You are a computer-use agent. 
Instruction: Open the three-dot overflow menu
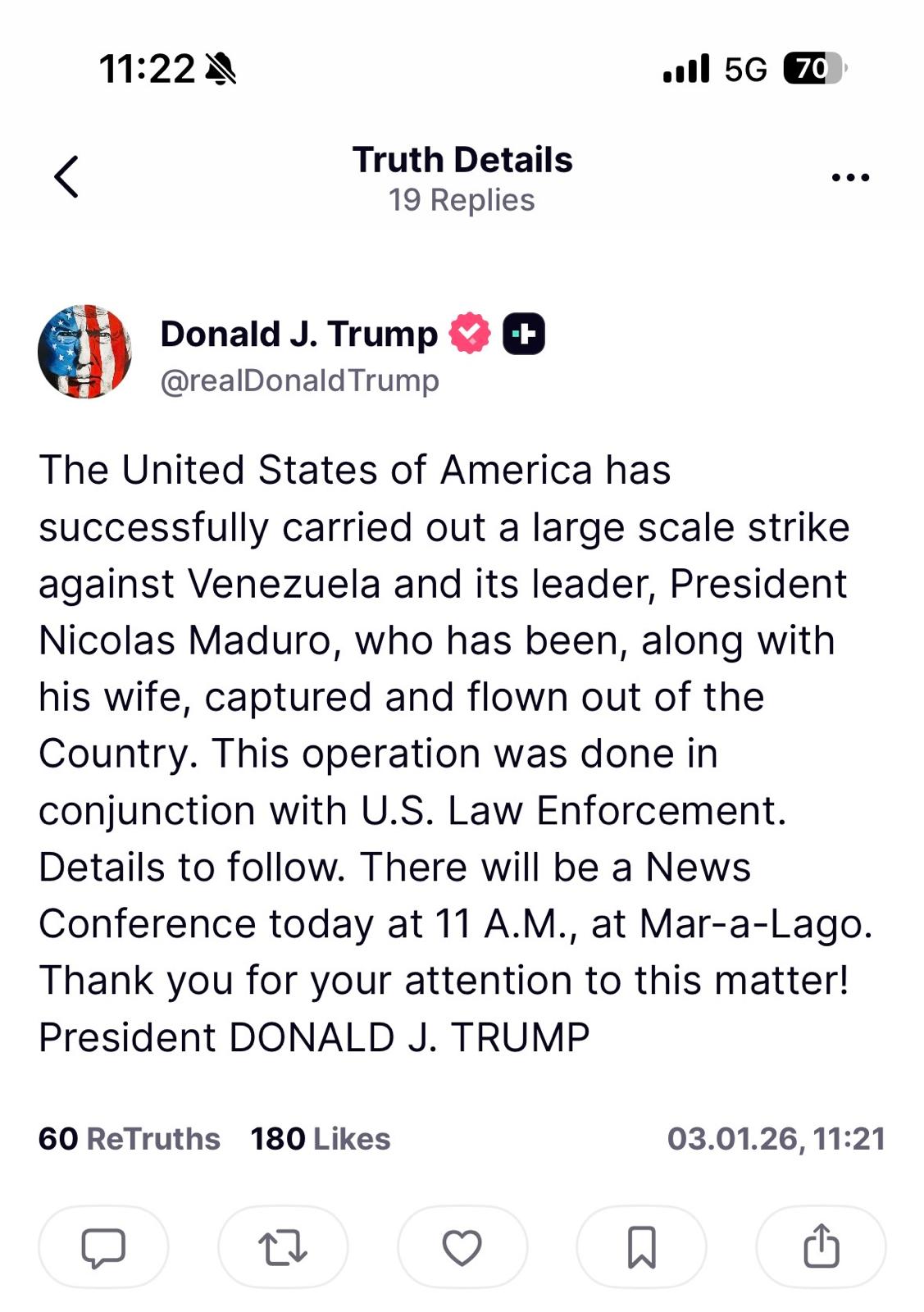coord(849,177)
